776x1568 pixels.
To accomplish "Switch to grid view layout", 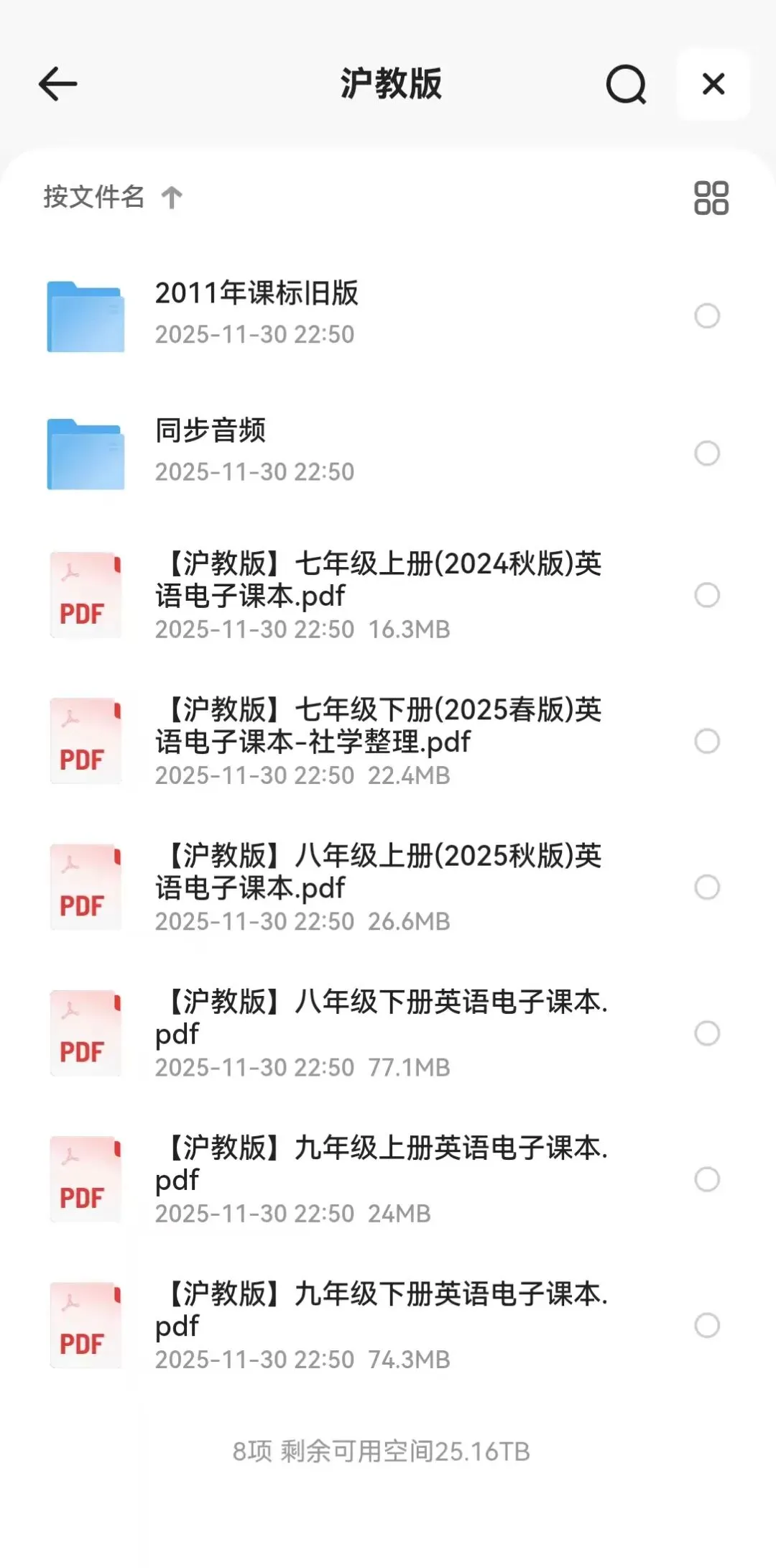I will (711, 198).
